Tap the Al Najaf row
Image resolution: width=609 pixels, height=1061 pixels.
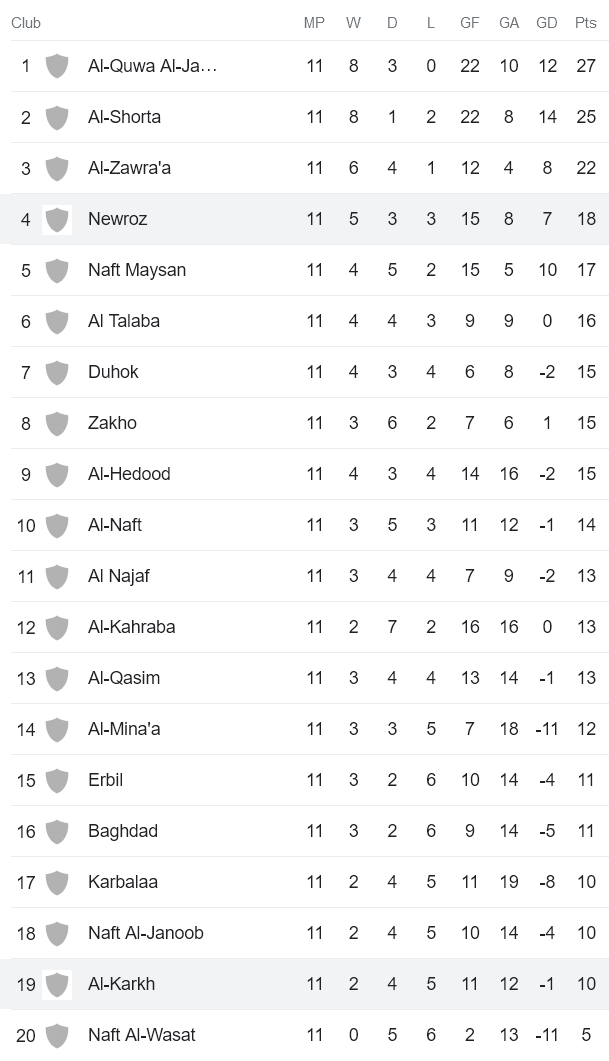pyautogui.click(x=118, y=576)
